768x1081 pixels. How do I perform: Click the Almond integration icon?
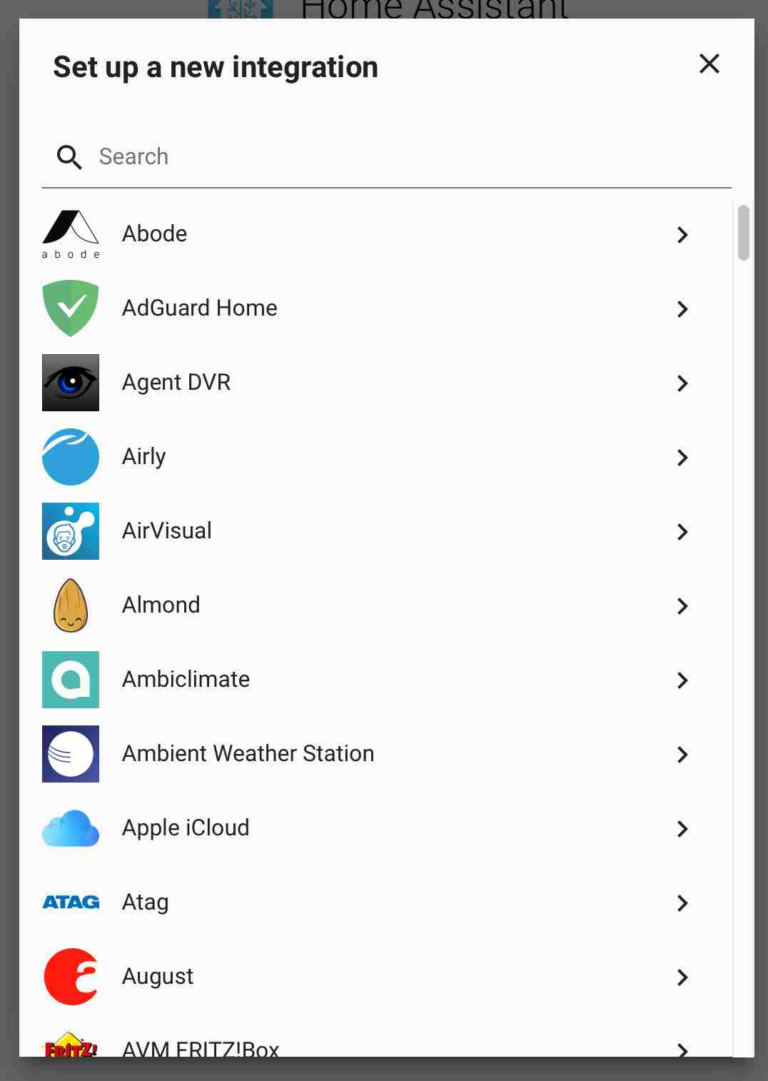pyautogui.click(x=70, y=605)
